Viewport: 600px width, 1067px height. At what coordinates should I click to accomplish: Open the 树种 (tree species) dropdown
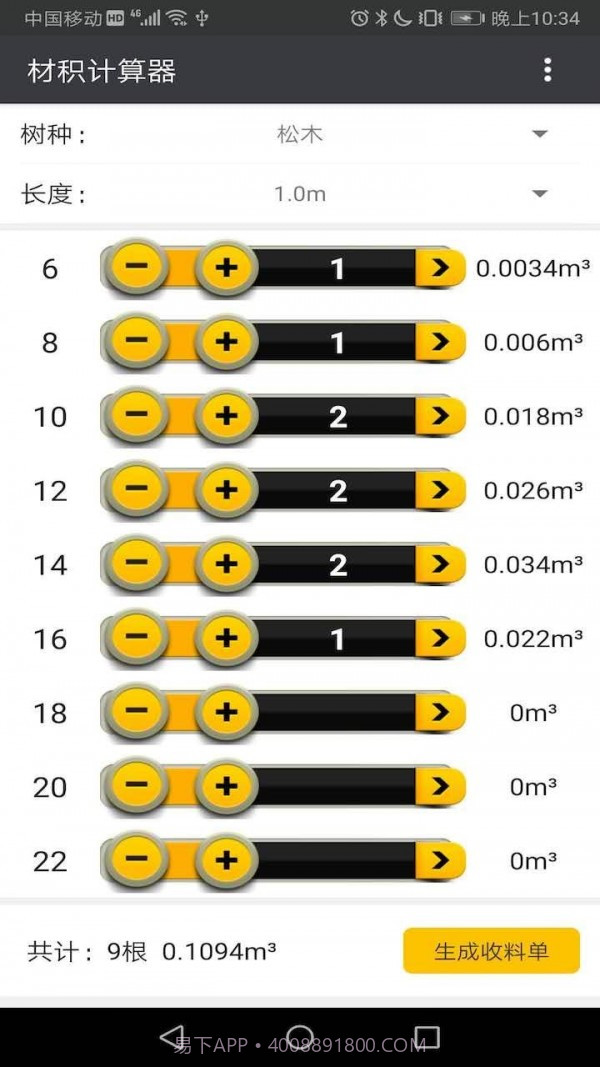tap(539, 134)
